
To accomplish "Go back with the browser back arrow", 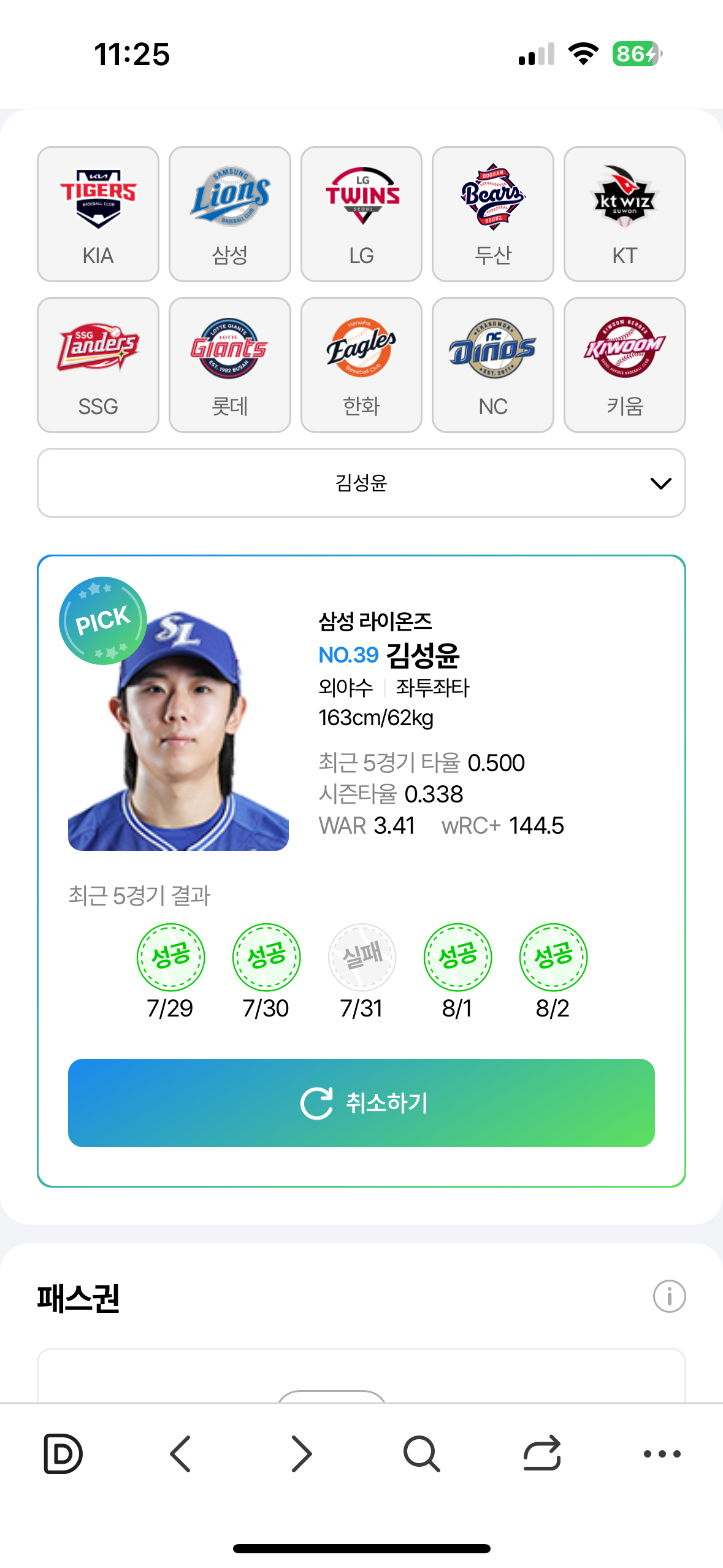I will pyautogui.click(x=181, y=1453).
